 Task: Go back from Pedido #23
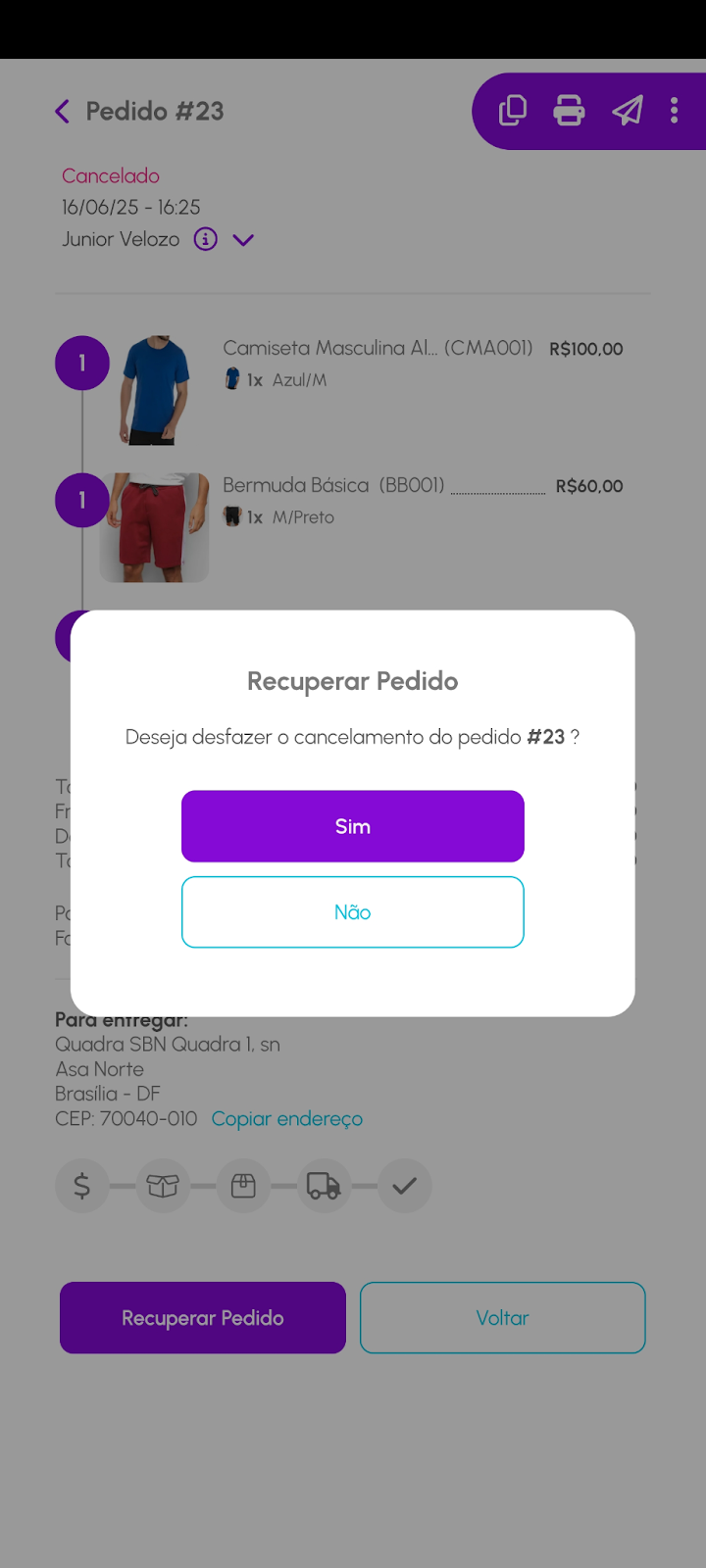click(x=63, y=112)
